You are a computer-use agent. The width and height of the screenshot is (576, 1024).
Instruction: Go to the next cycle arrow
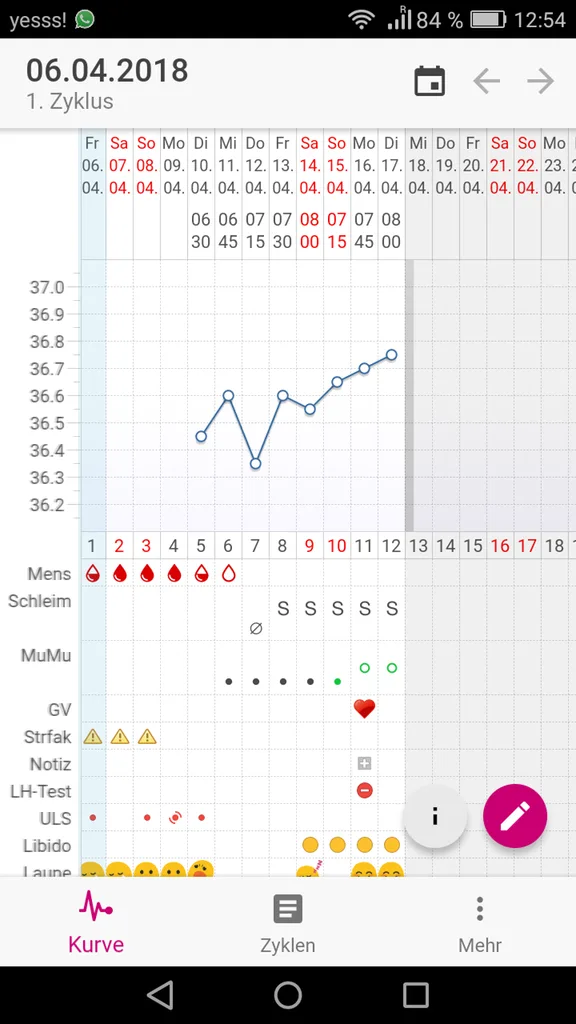point(541,82)
